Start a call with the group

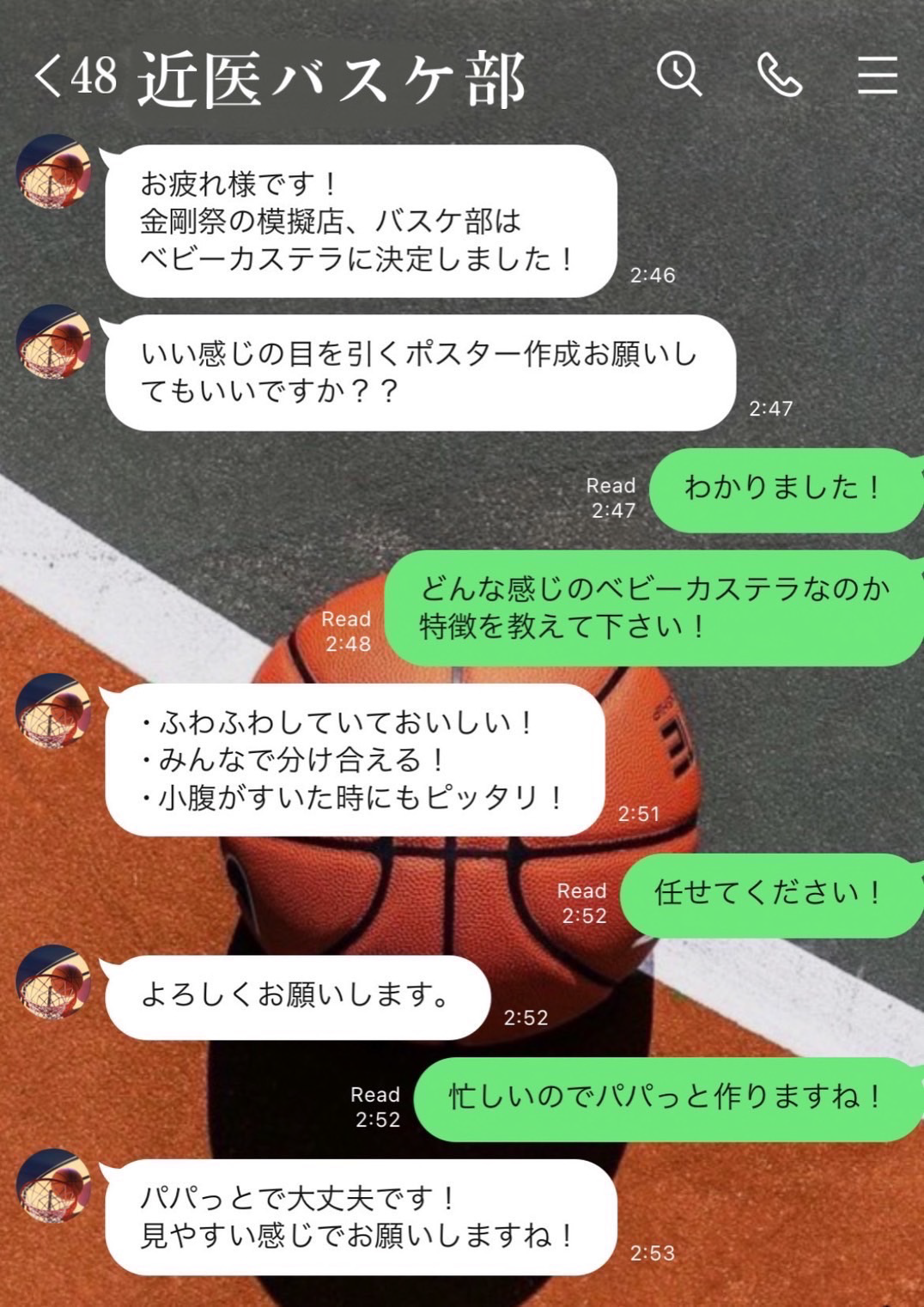coord(780,75)
